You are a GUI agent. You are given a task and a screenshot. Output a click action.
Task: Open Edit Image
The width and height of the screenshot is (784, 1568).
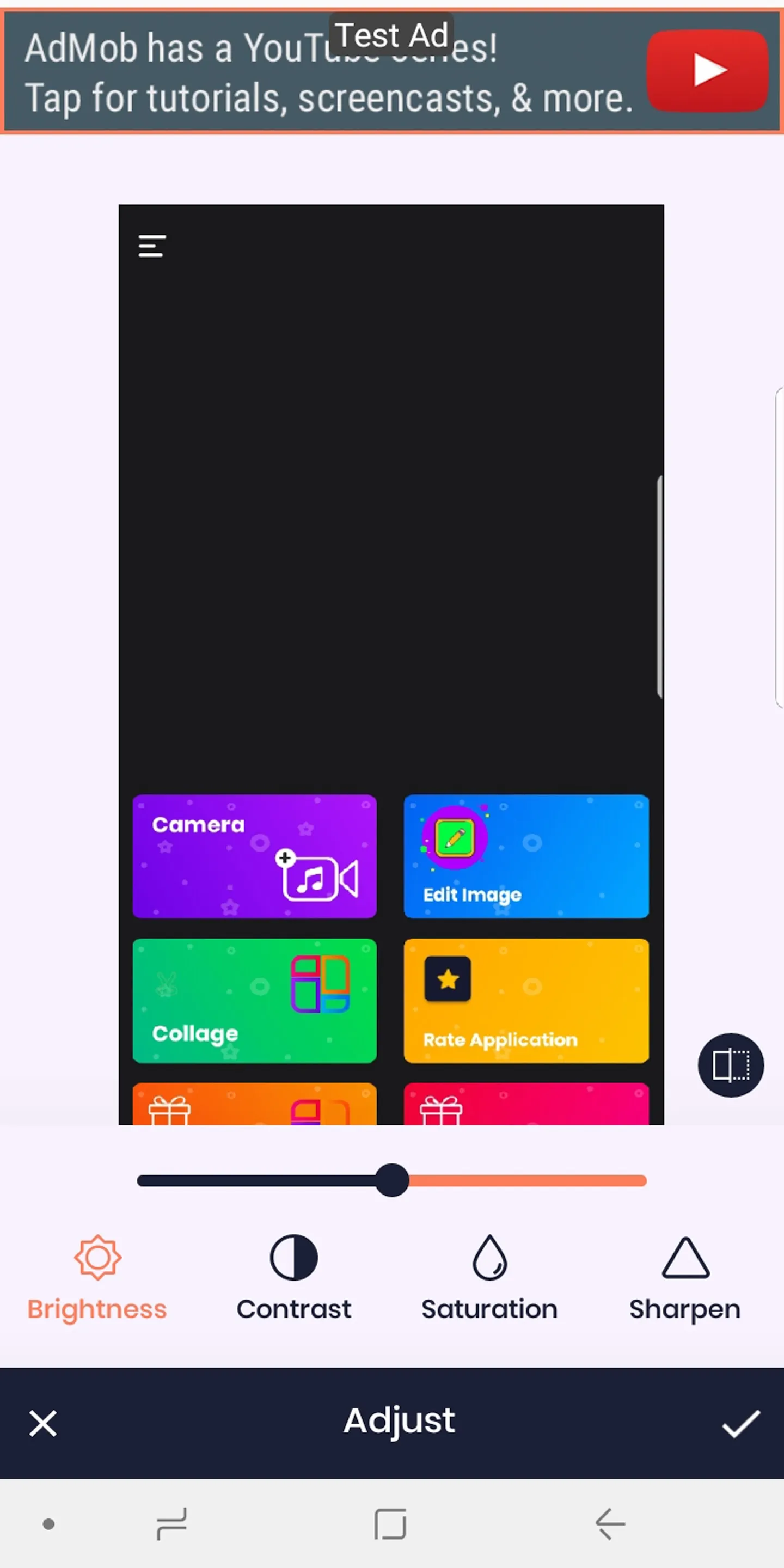(526, 857)
